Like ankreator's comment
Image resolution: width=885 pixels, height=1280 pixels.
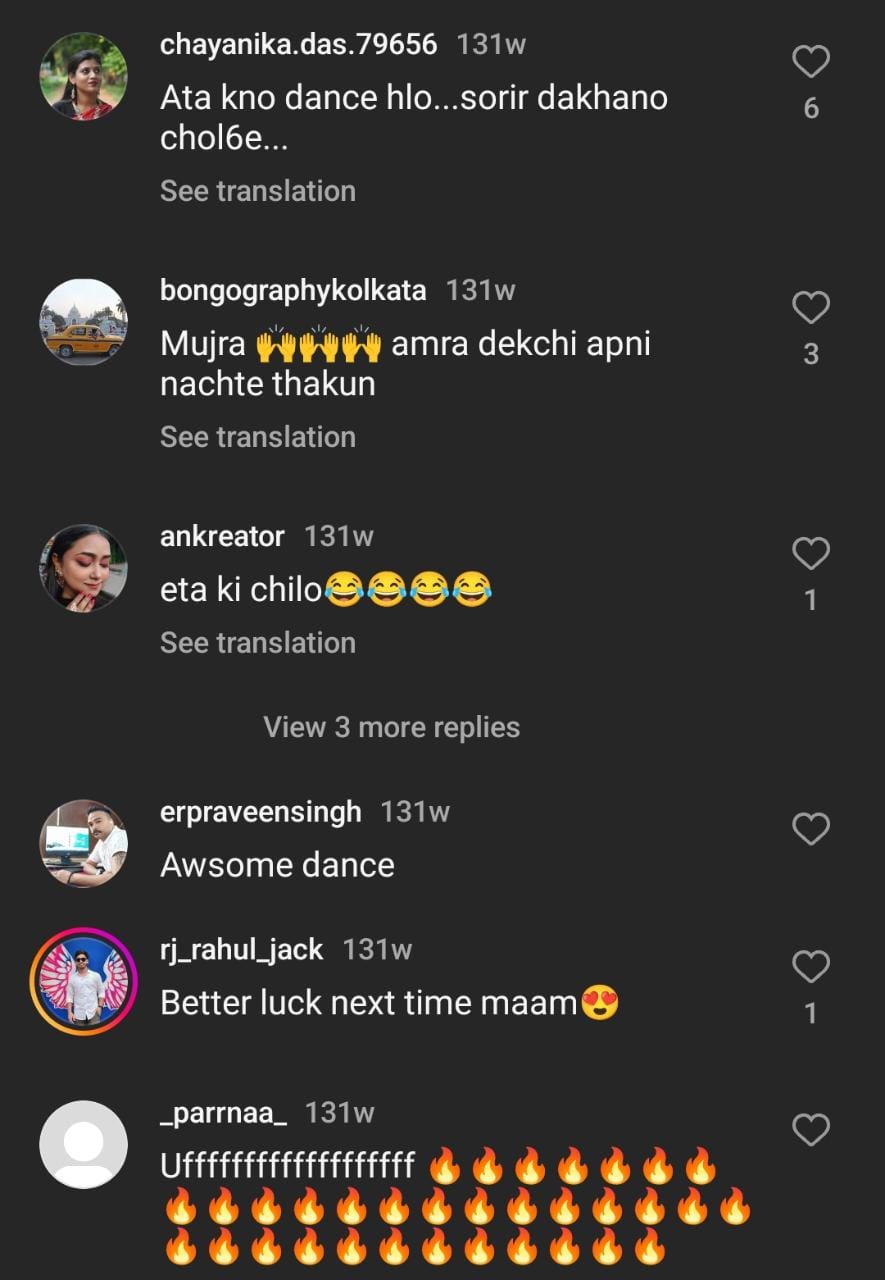click(810, 554)
